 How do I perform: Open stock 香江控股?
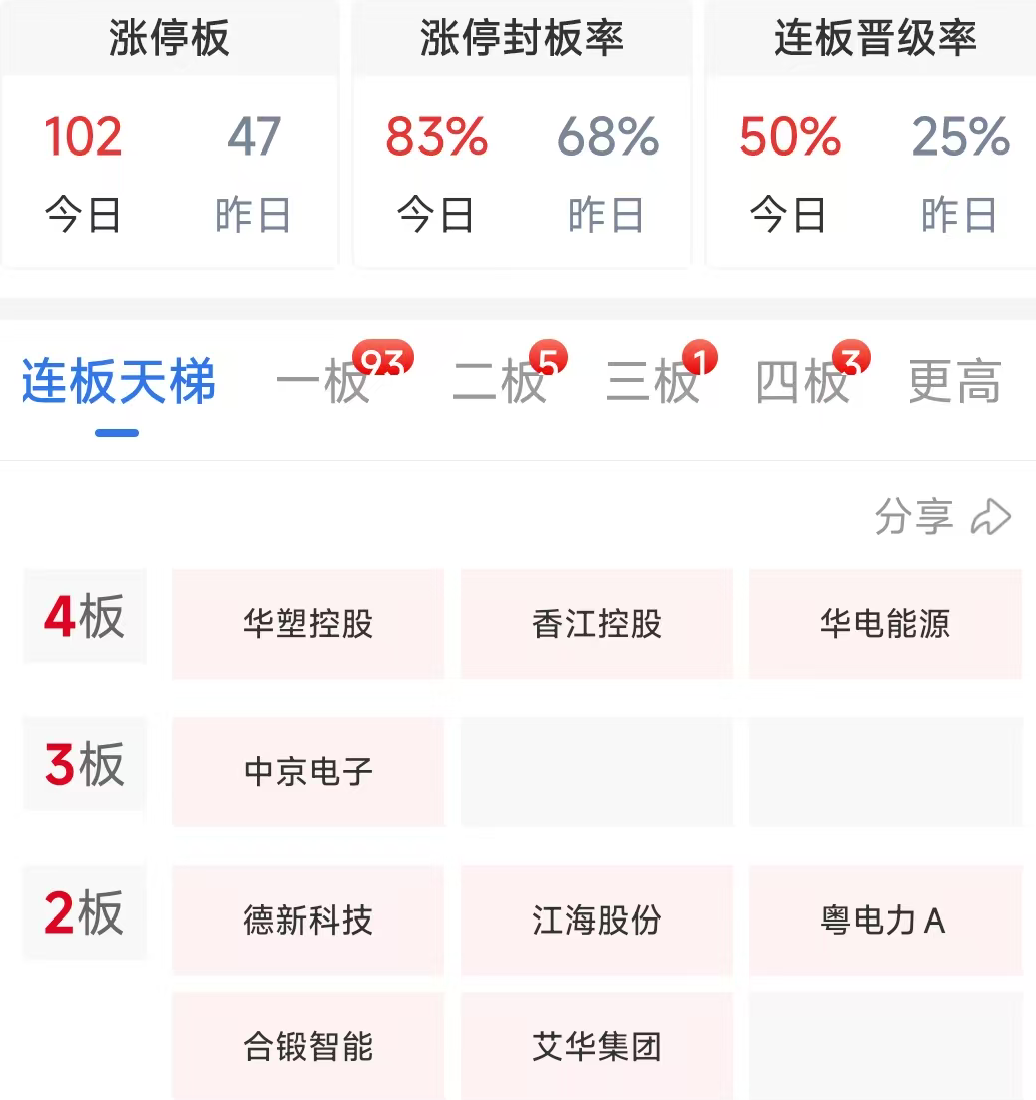pyautogui.click(x=597, y=624)
